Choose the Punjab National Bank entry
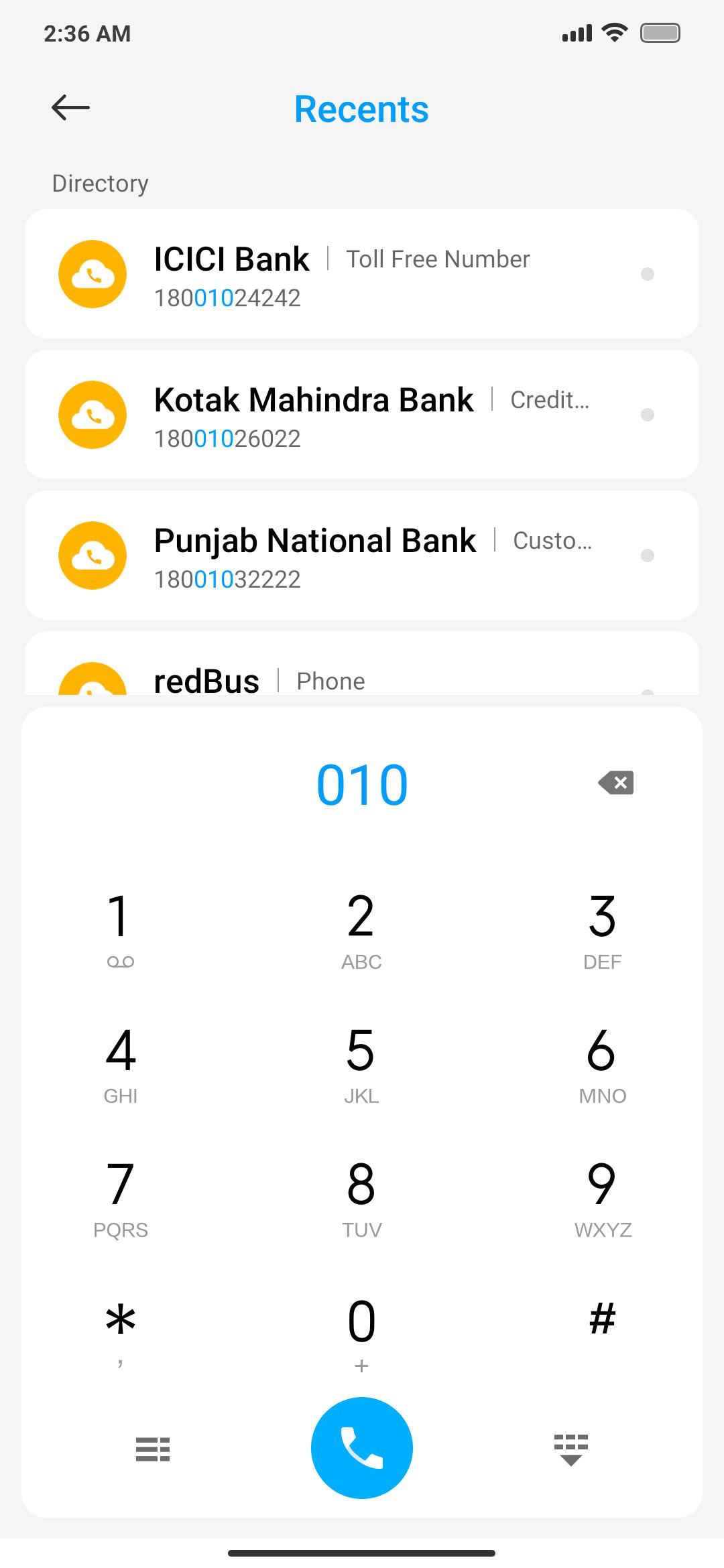 (362, 556)
